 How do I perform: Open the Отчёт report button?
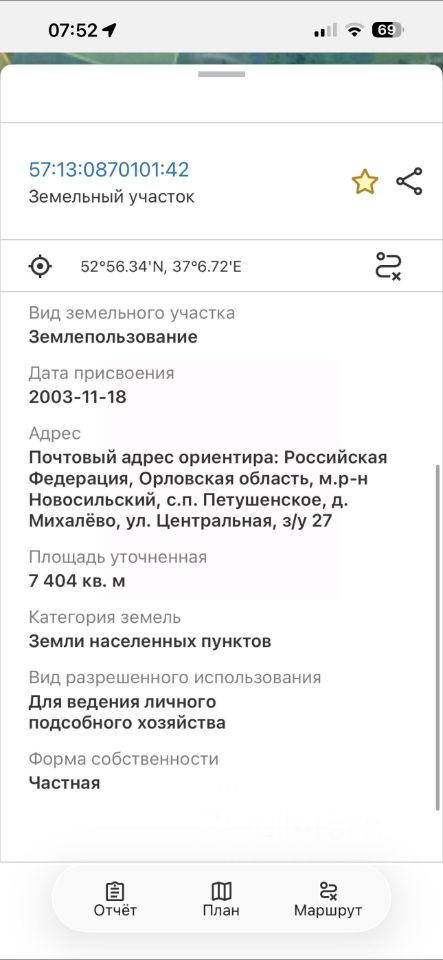point(115,899)
